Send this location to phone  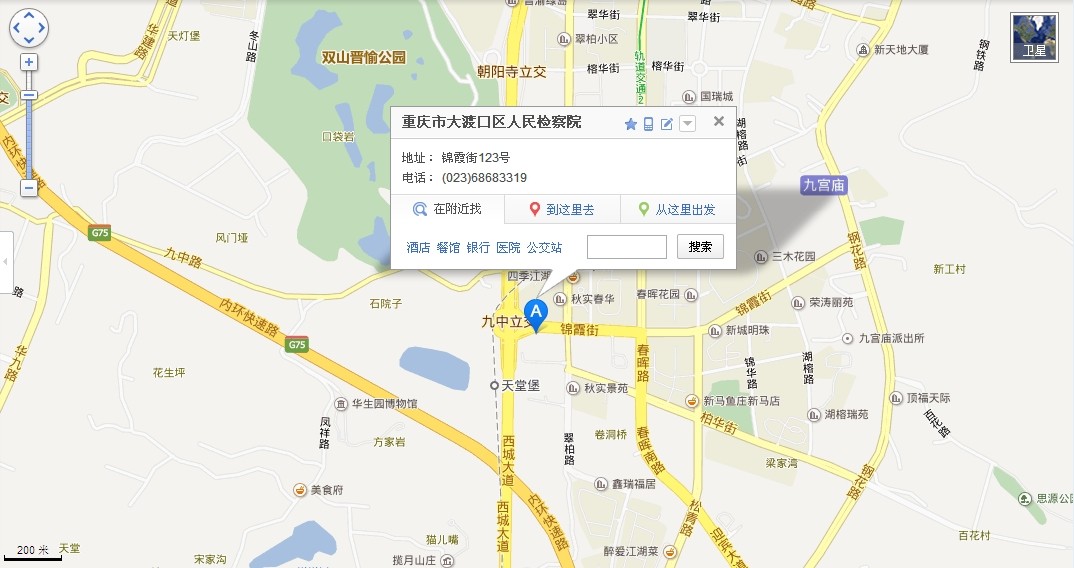point(648,124)
